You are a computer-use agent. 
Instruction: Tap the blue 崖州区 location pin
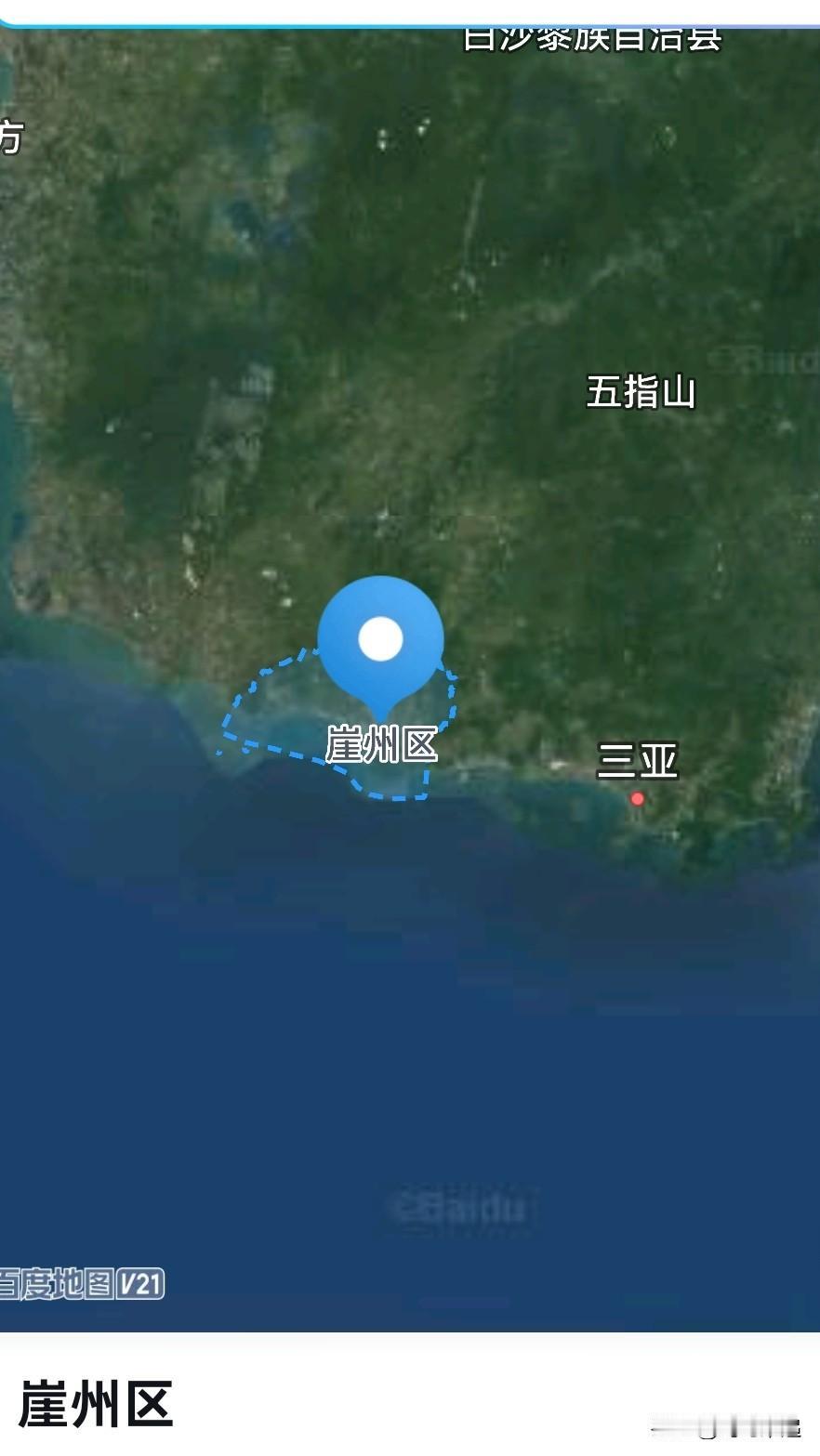379,640
